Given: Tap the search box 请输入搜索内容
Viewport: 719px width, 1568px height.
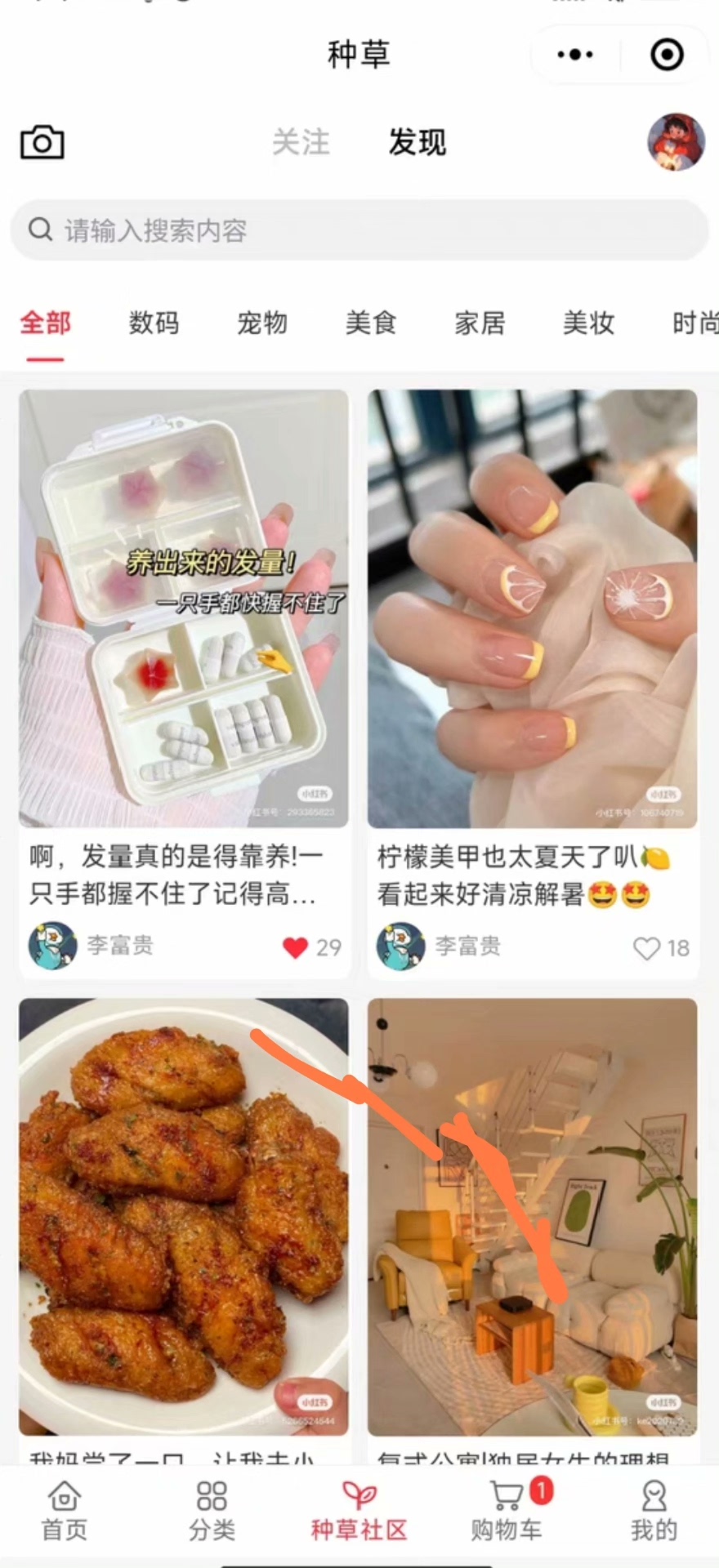Looking at the screenshot, I should pyautogui.click(x=359, y=230).
